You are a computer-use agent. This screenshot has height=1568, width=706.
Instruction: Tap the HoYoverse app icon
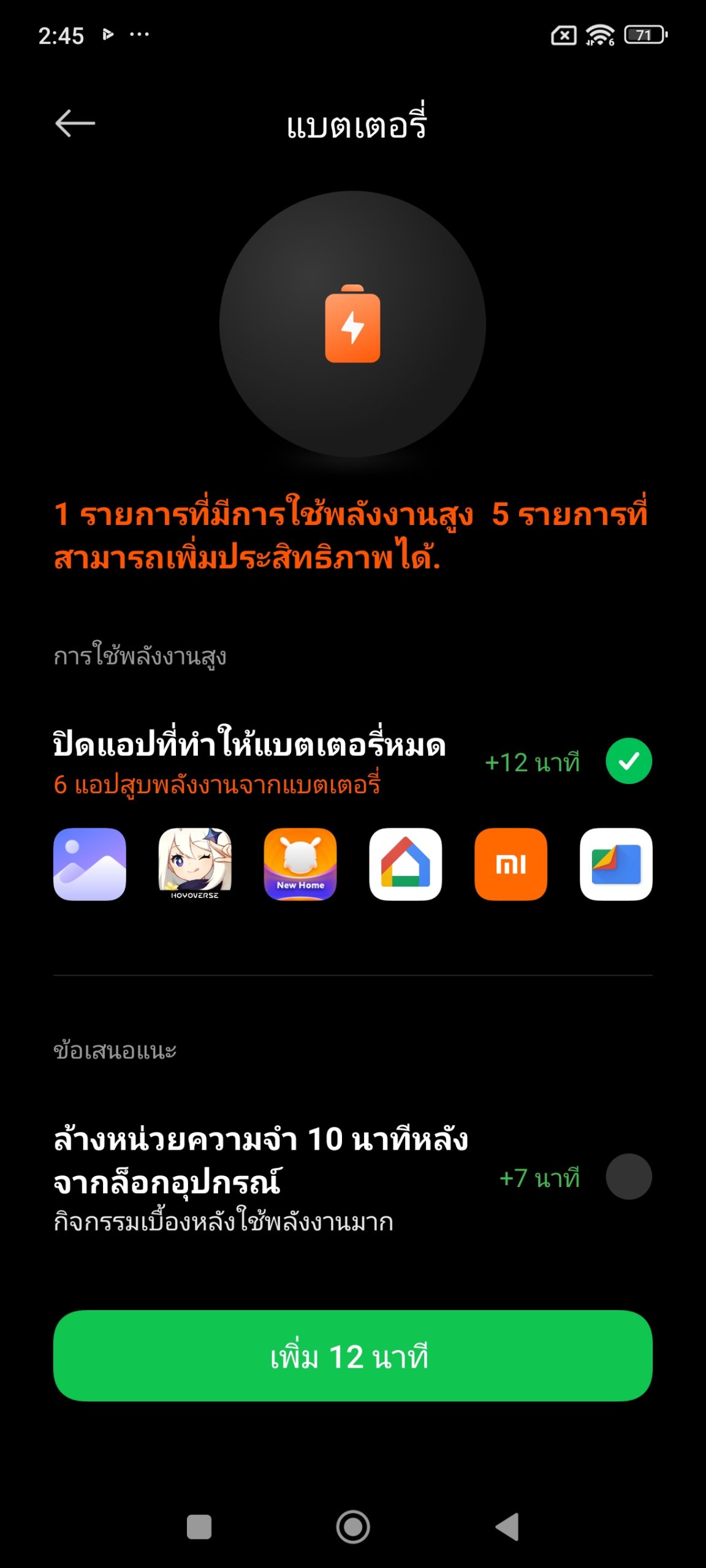tap(195, 864)
